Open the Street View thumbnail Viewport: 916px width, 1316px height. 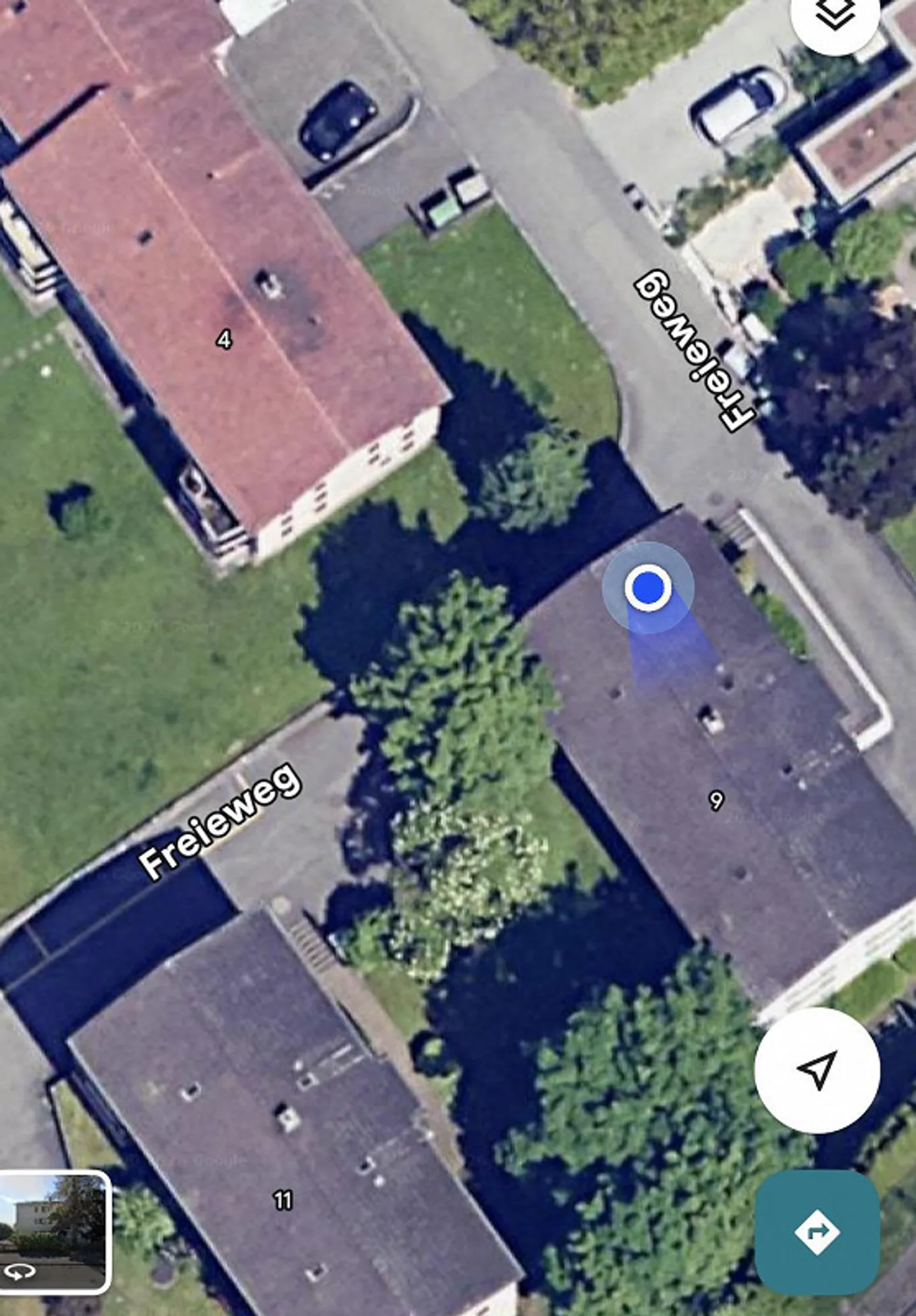click(x=53, y=1231)
